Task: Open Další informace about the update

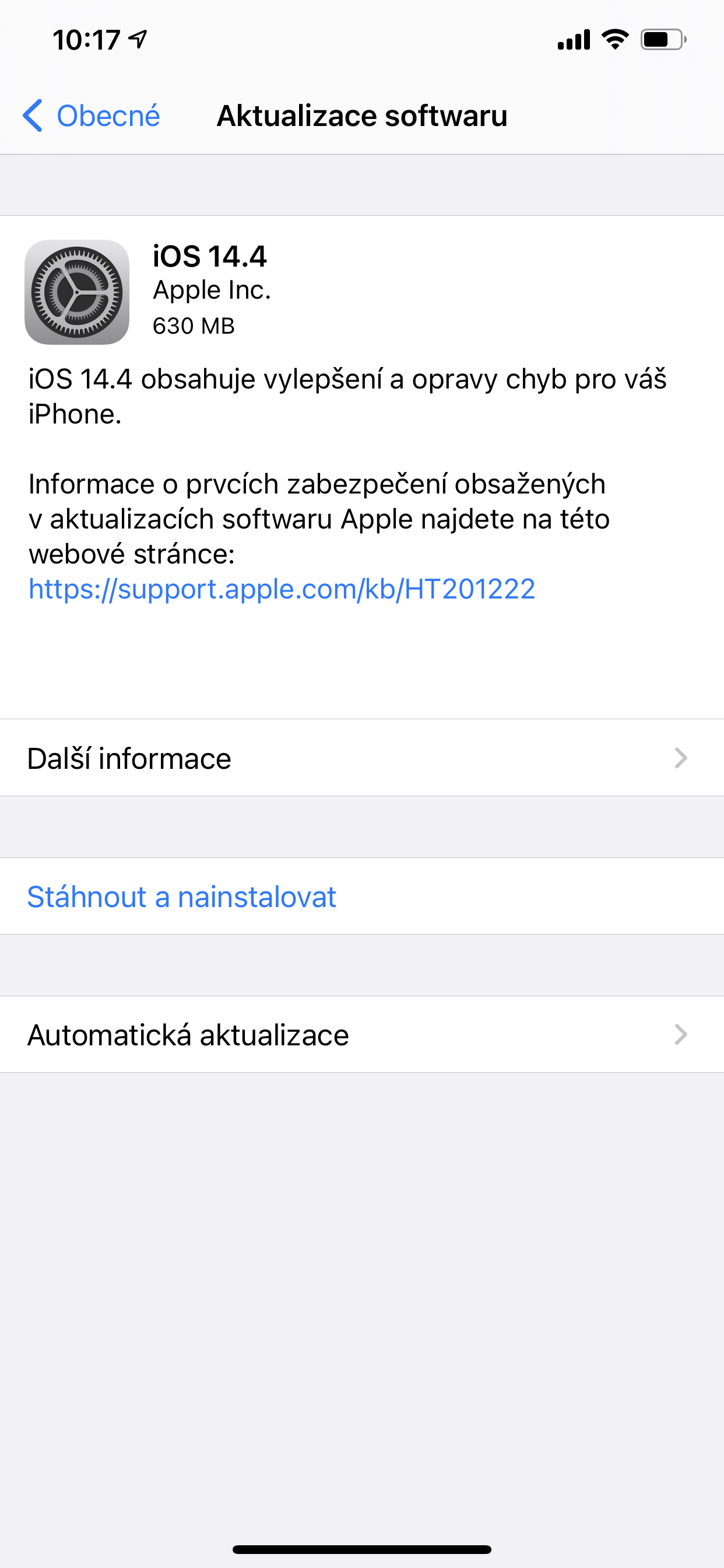Action: 361,758
